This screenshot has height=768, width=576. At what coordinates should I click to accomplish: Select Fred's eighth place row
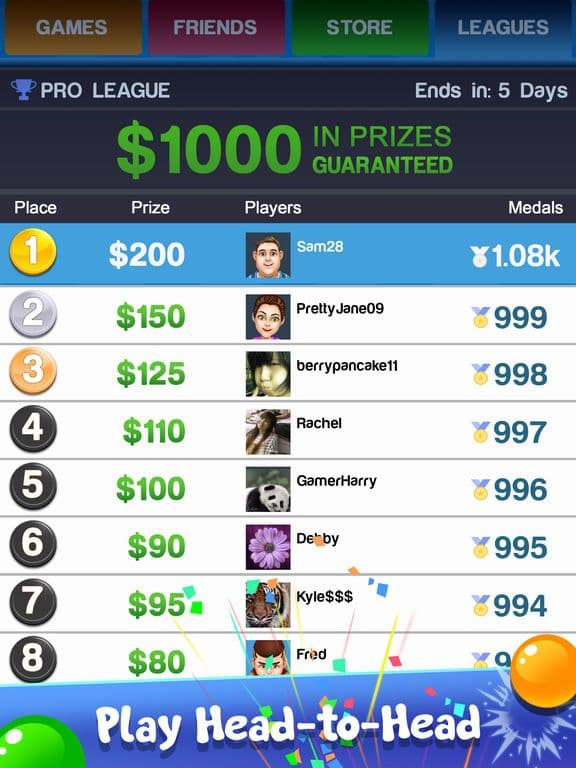(x=288, y=657)
